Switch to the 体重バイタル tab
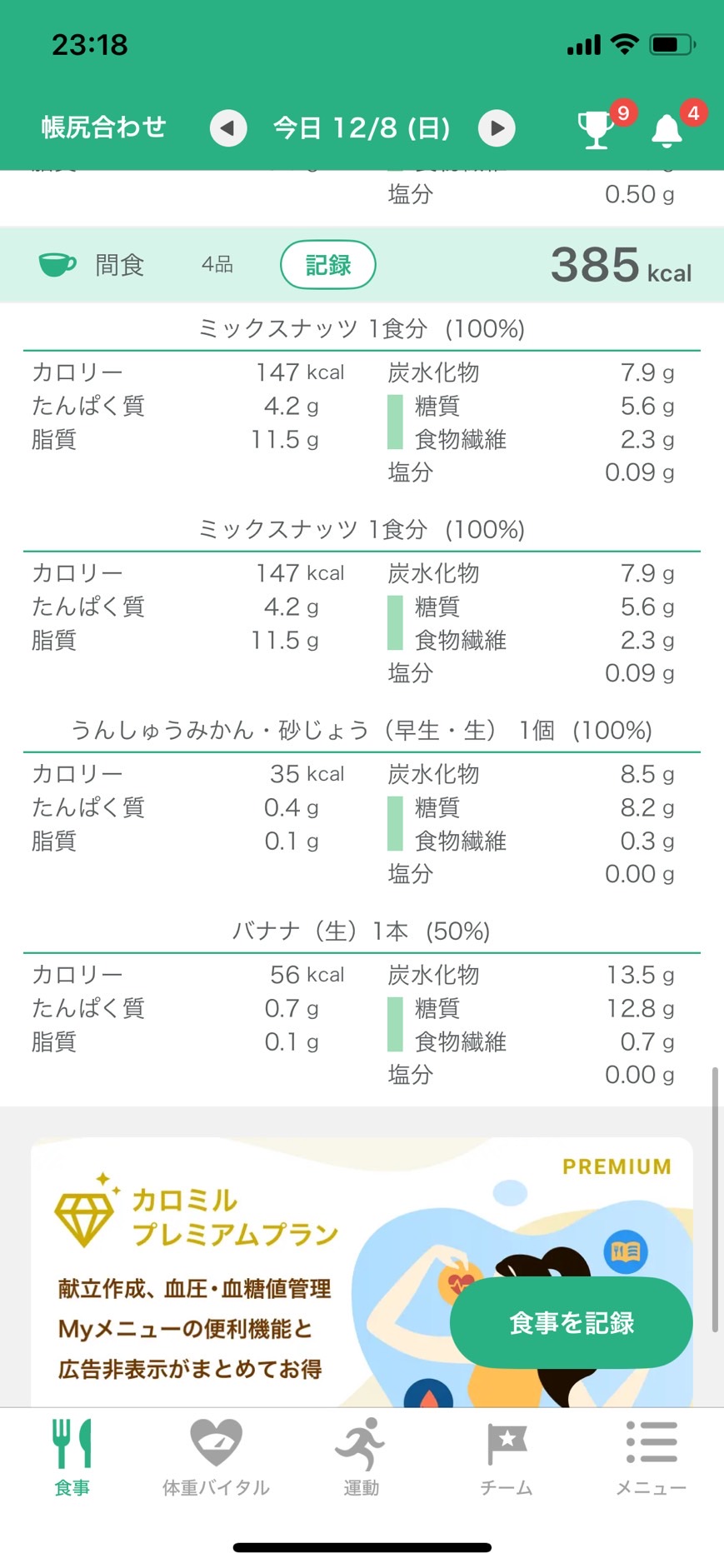The image size is (724, 1568). 216,1457
